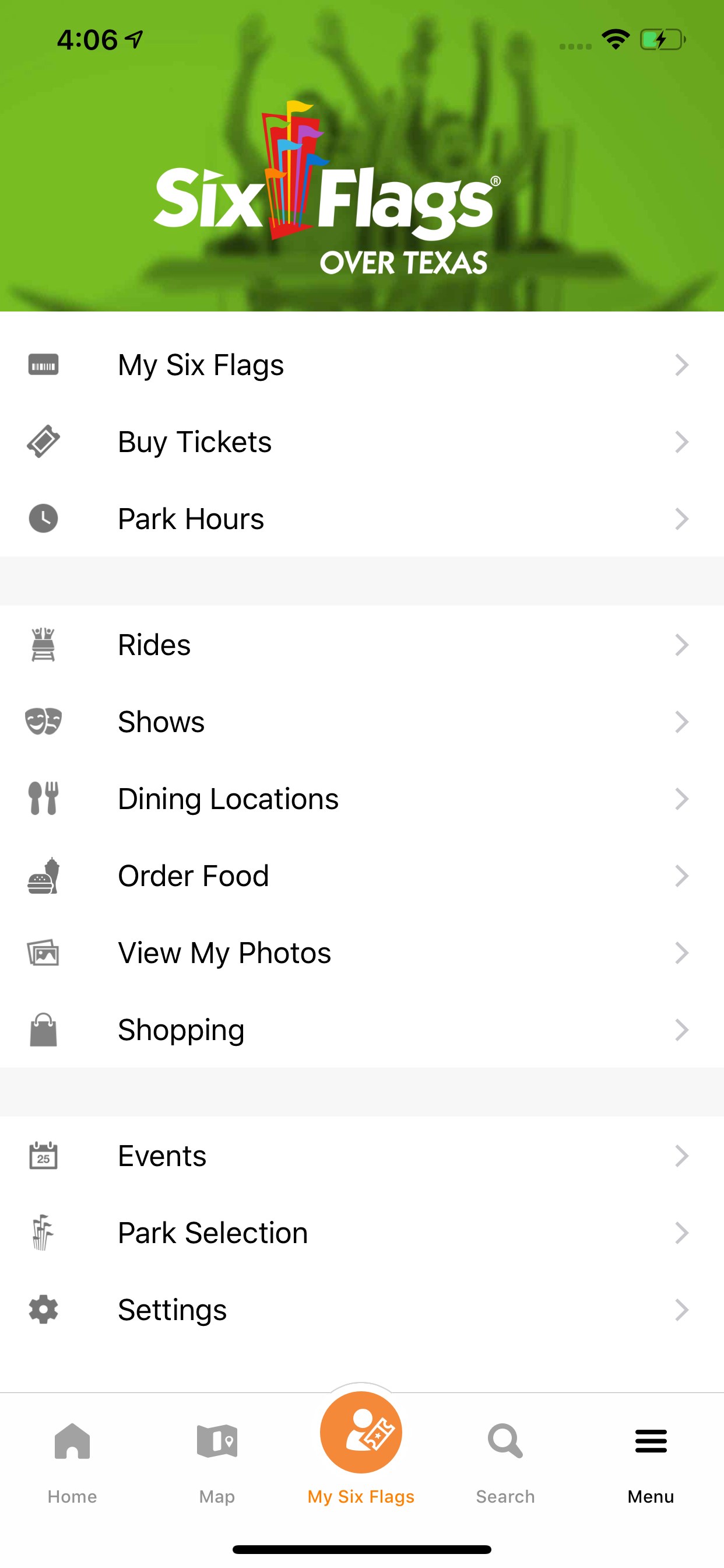Switch to the Search tab
The width and height of the screenshot is (724, 1568).
pyautogui.click(x=505, y=1459)
